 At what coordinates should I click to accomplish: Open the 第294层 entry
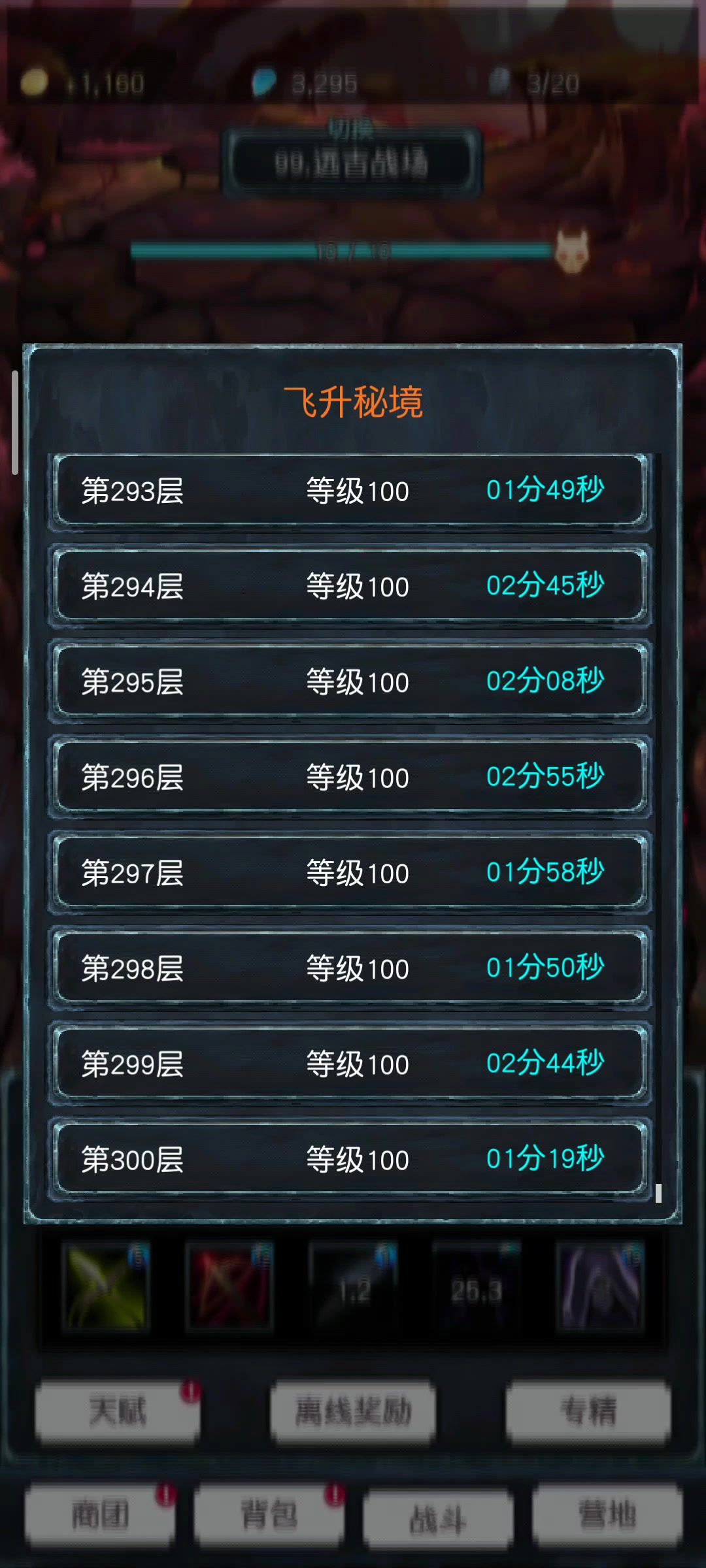point(350,586)
